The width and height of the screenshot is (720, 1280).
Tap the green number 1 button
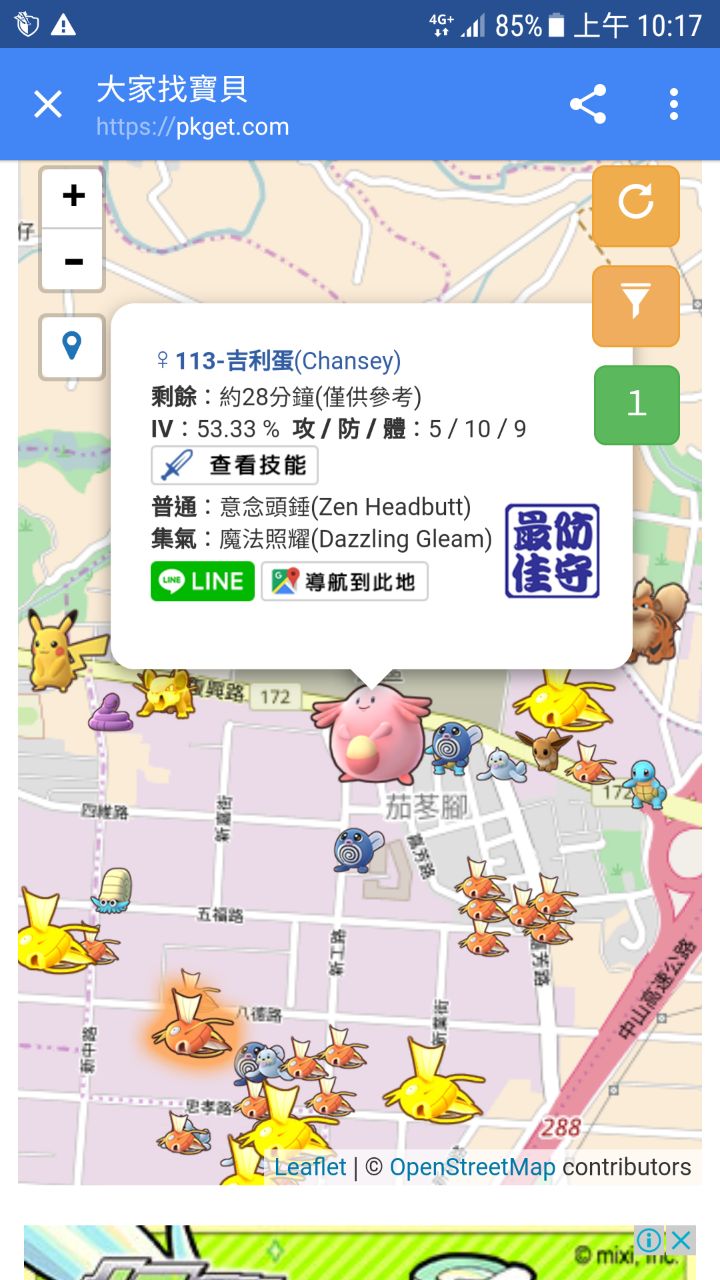point(636,404)
